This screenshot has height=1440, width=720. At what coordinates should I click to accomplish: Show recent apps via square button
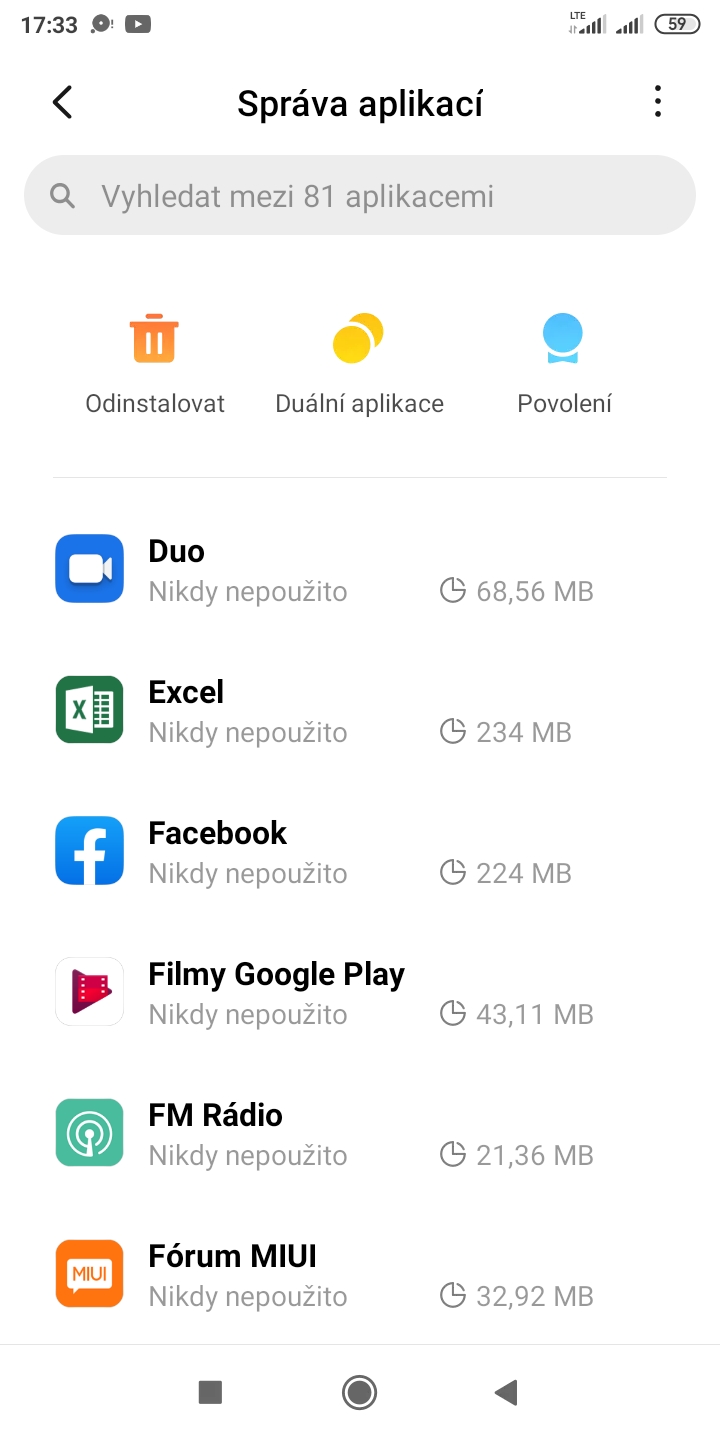(210, 1392)
